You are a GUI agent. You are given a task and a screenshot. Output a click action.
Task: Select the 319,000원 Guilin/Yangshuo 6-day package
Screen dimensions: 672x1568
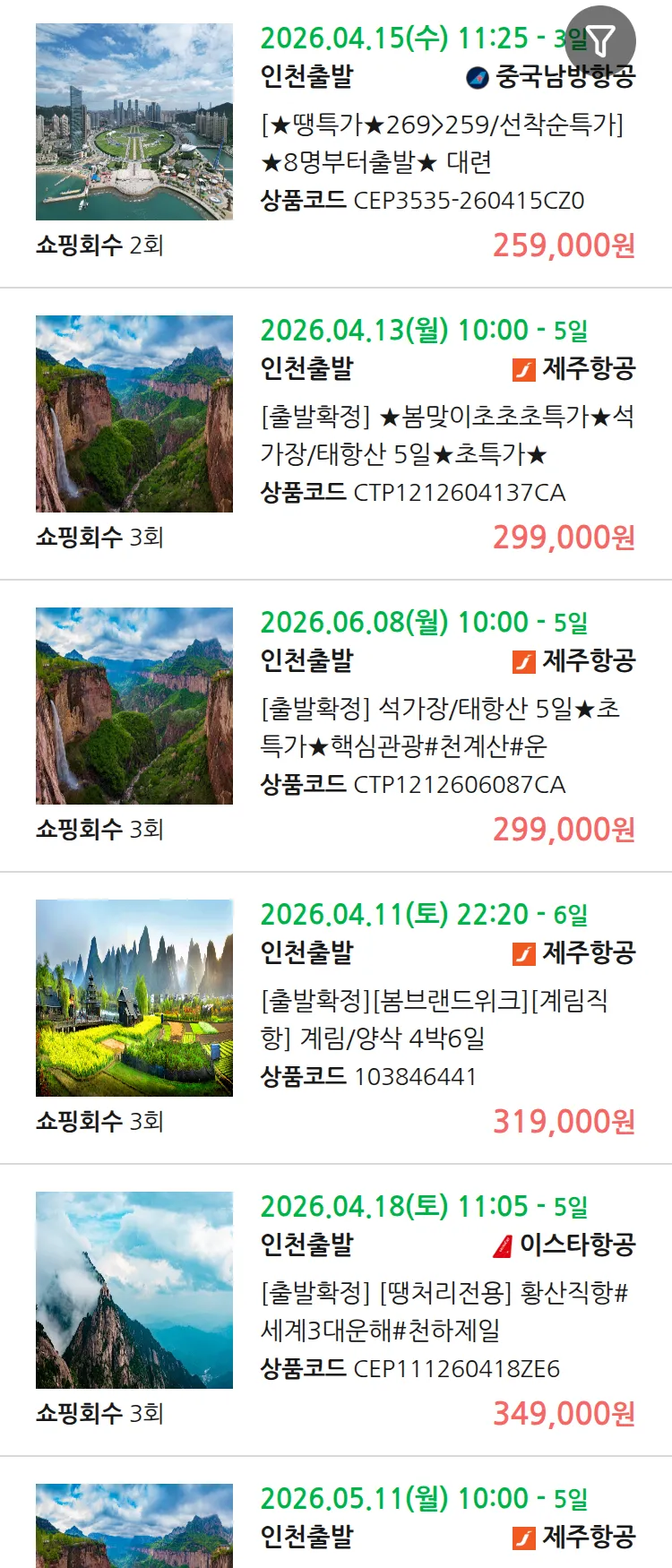click(434, 1019)
